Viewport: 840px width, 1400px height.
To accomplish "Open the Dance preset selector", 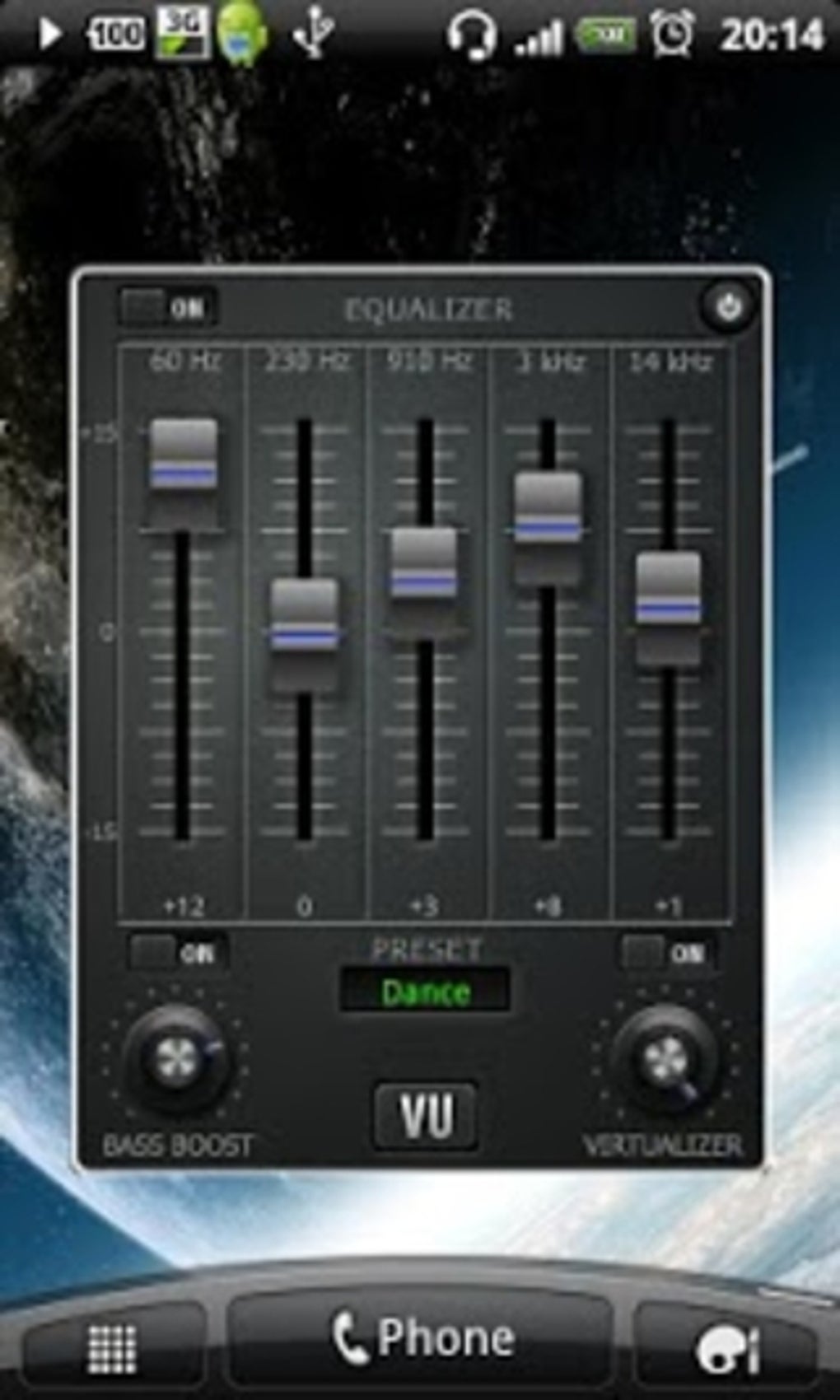I will (425, 991).
